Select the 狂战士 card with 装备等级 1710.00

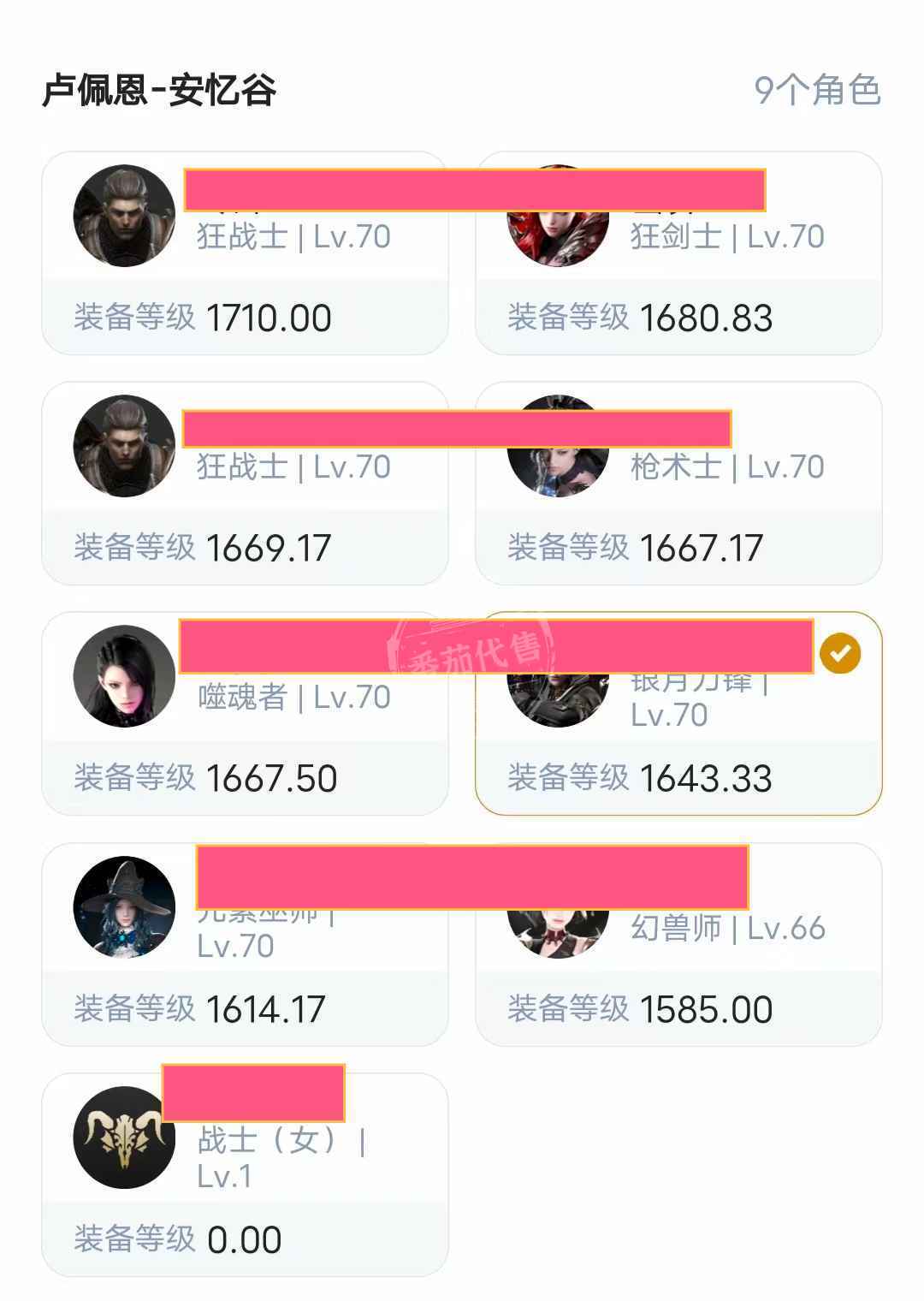[245, 253]
